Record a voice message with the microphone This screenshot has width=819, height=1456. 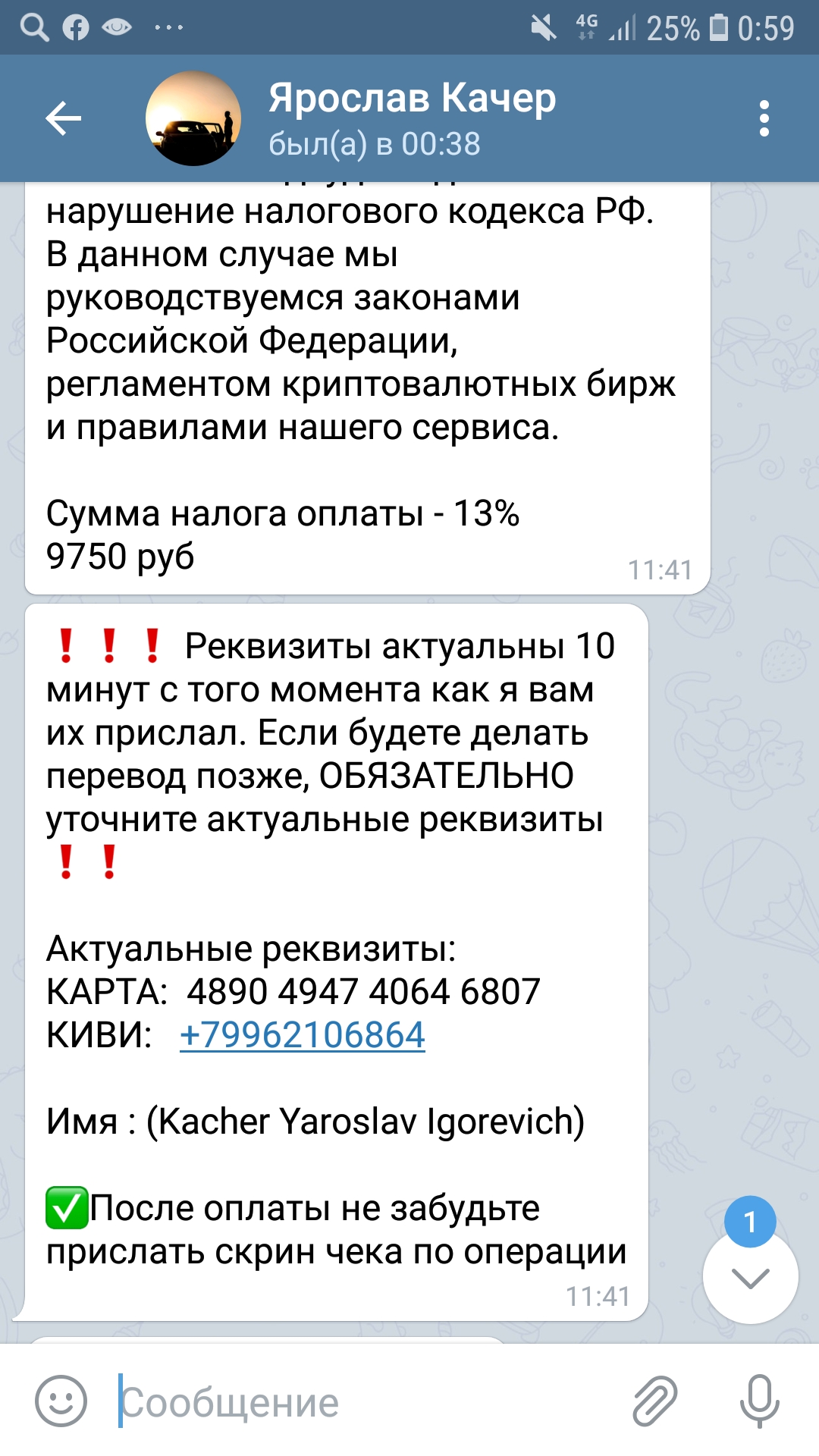click(760, 1401)
